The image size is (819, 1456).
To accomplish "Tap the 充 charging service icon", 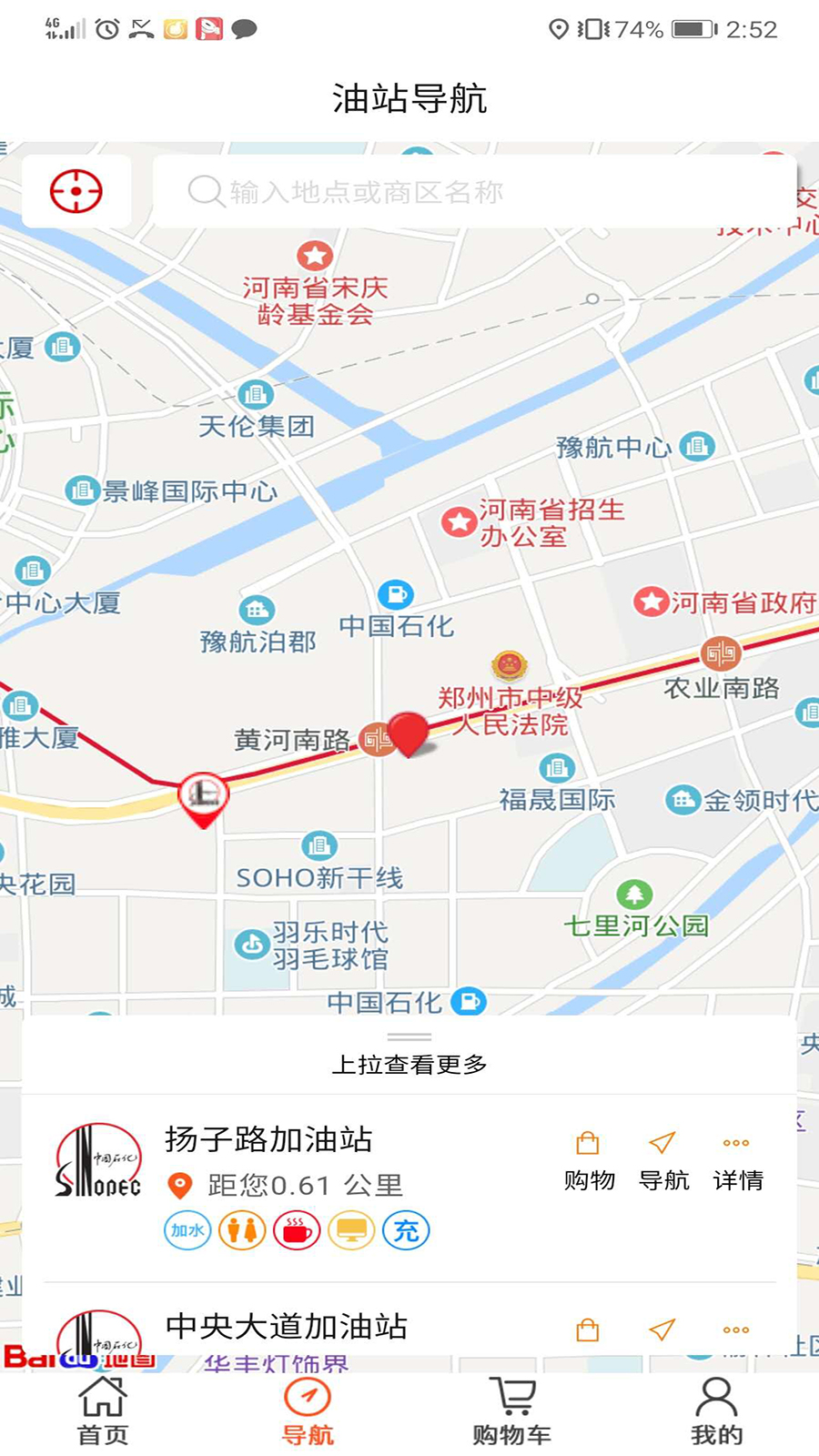I will pyautogui.click(x=406, y=1230).
